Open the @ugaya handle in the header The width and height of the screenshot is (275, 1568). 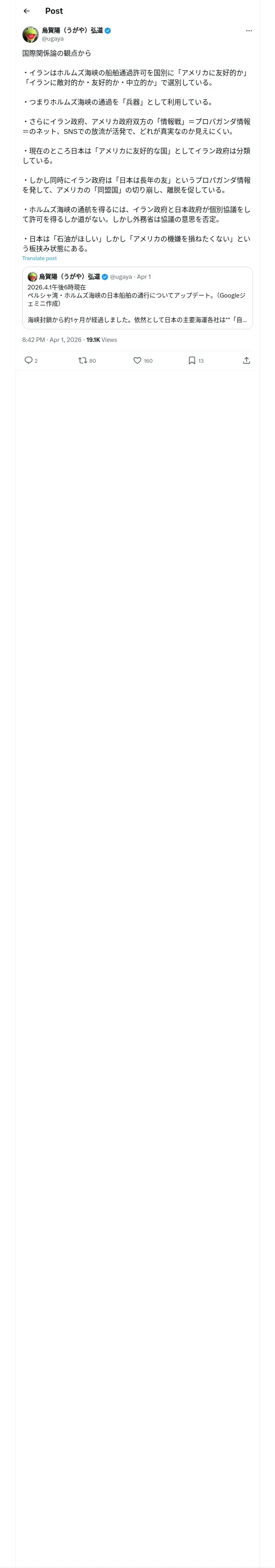click(53, 38)
